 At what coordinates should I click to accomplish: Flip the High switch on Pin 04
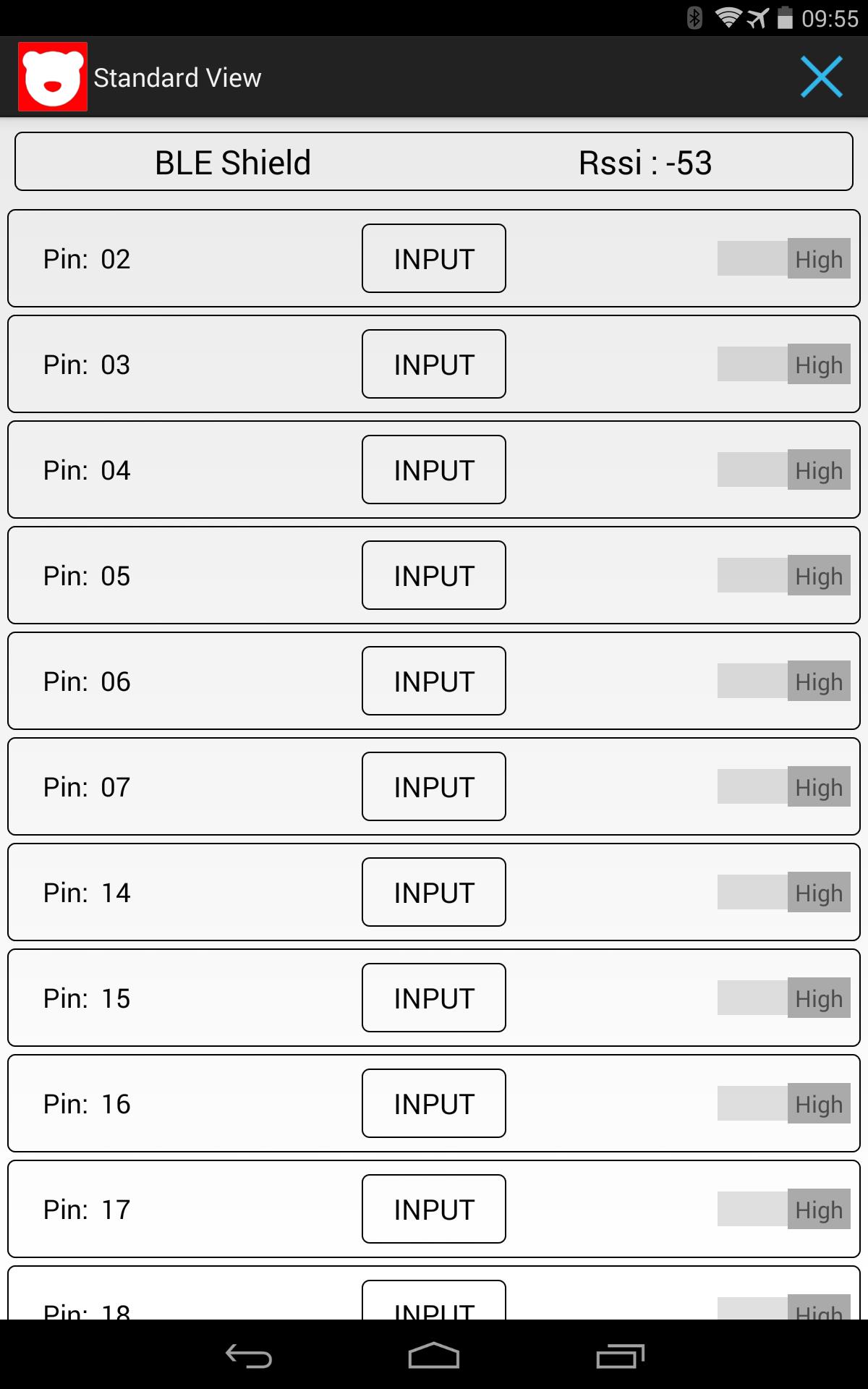point(783,470)
